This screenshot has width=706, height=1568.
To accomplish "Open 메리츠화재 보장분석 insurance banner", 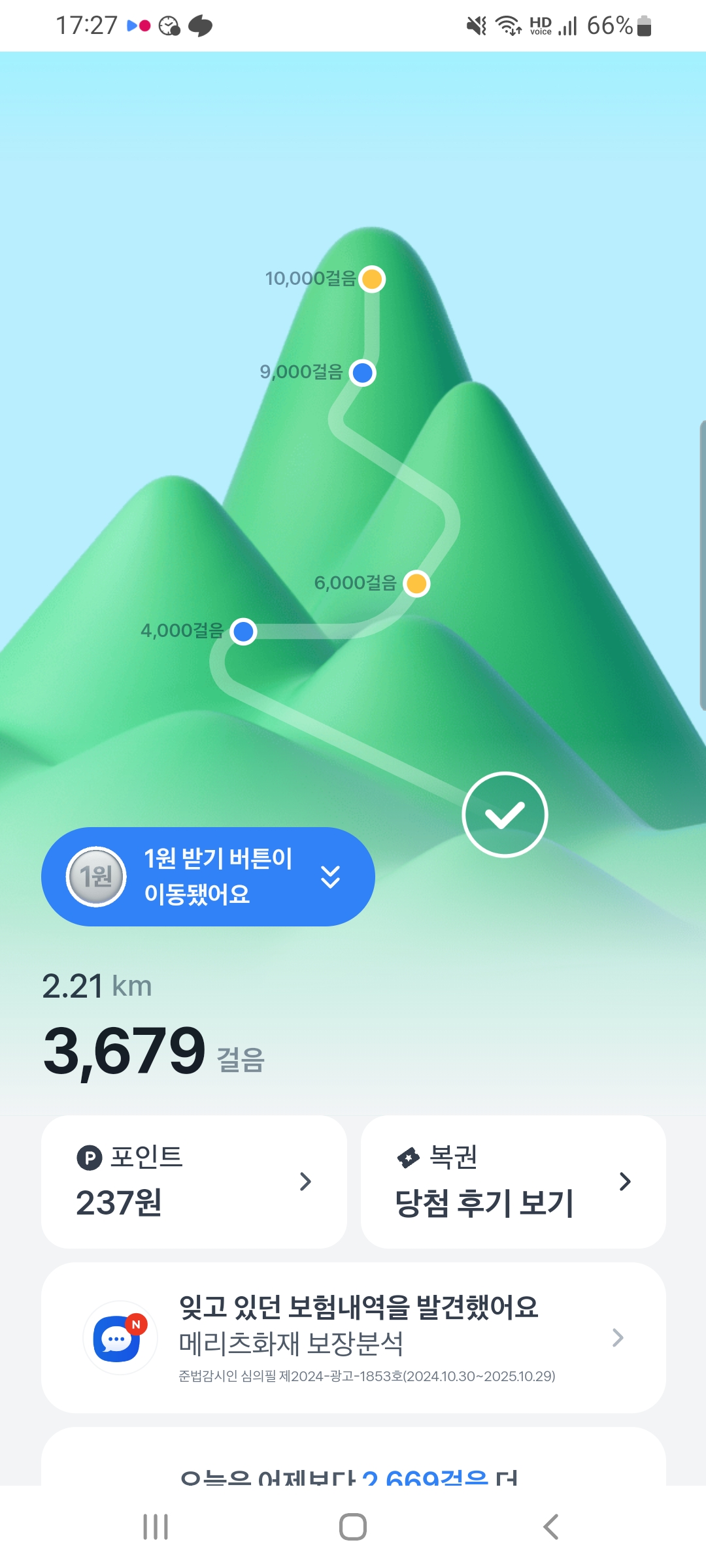I will click(x=353, y=1337).
